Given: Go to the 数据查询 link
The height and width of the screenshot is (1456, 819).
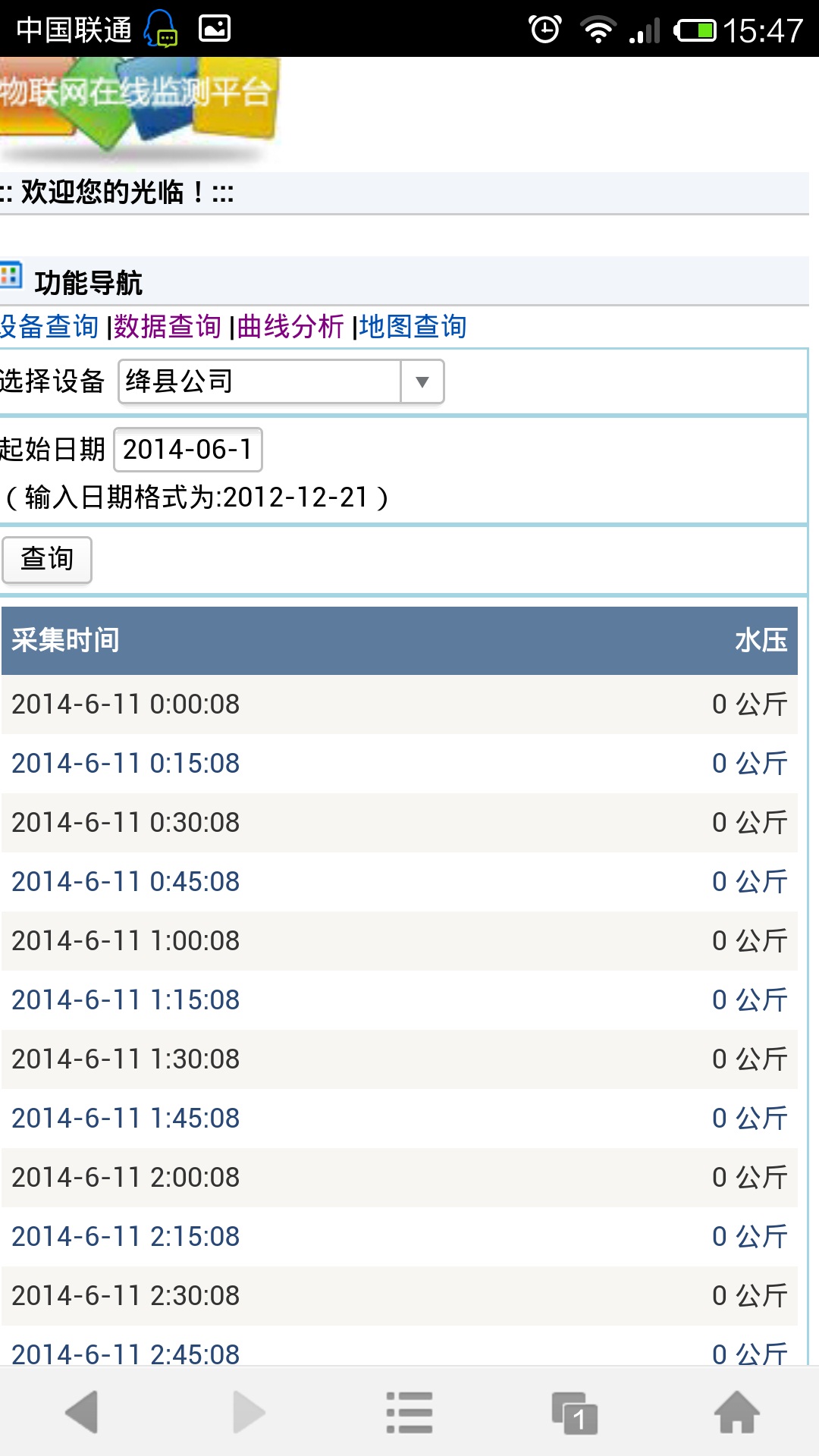Looking at the screenshot, I should (x=168, y=327).
